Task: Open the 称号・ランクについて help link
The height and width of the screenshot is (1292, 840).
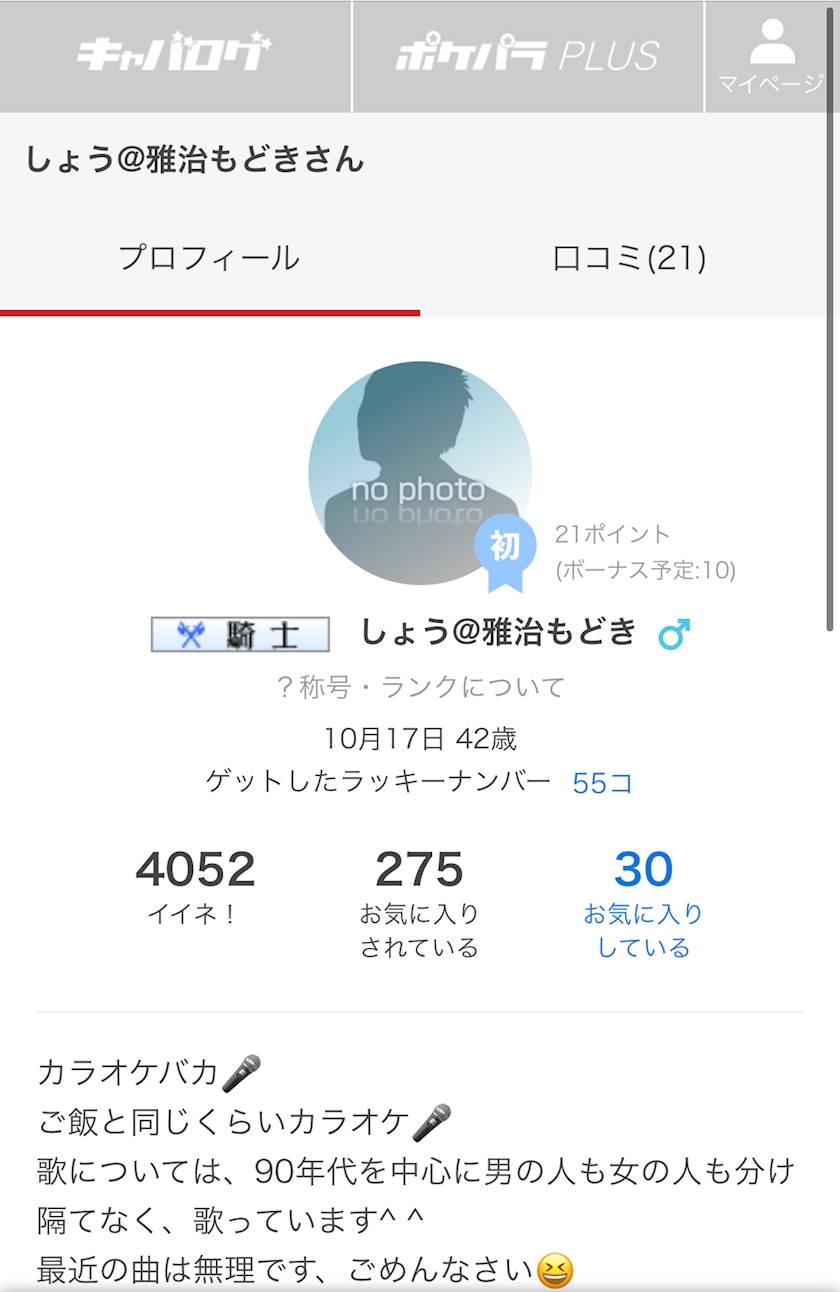Action: [420, 687]
